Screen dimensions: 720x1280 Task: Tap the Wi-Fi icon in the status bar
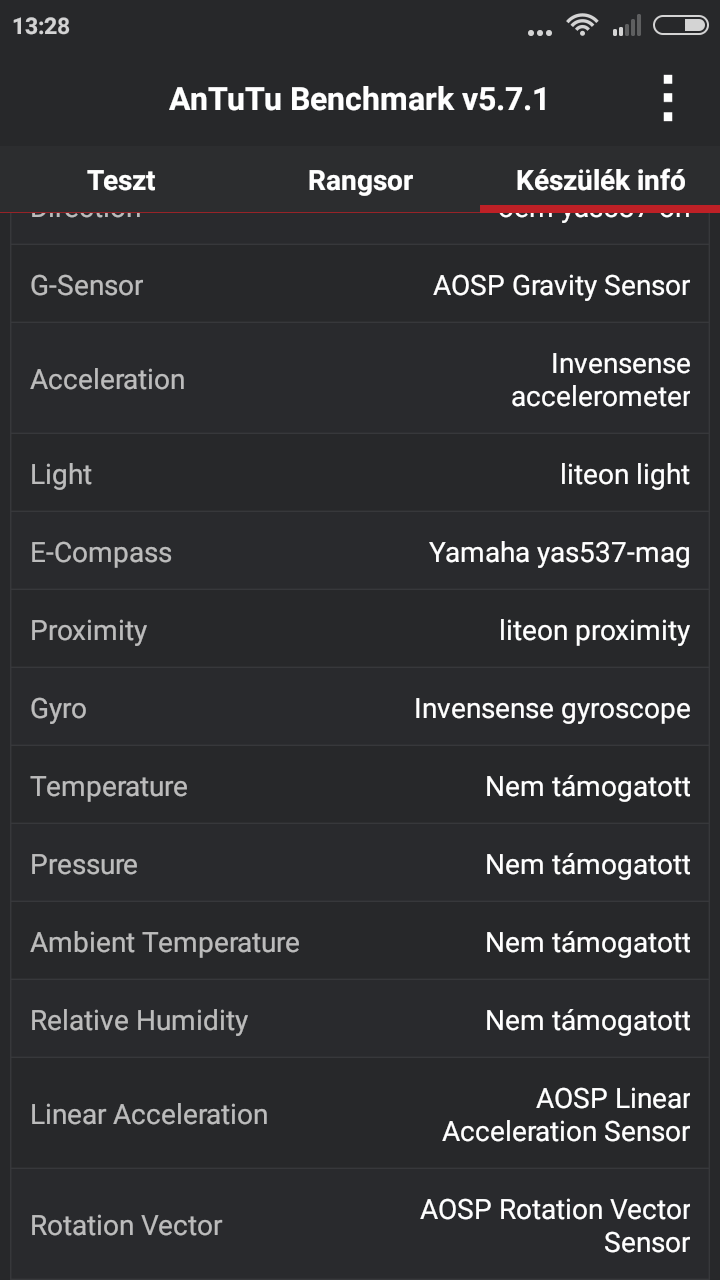point(583,27)
